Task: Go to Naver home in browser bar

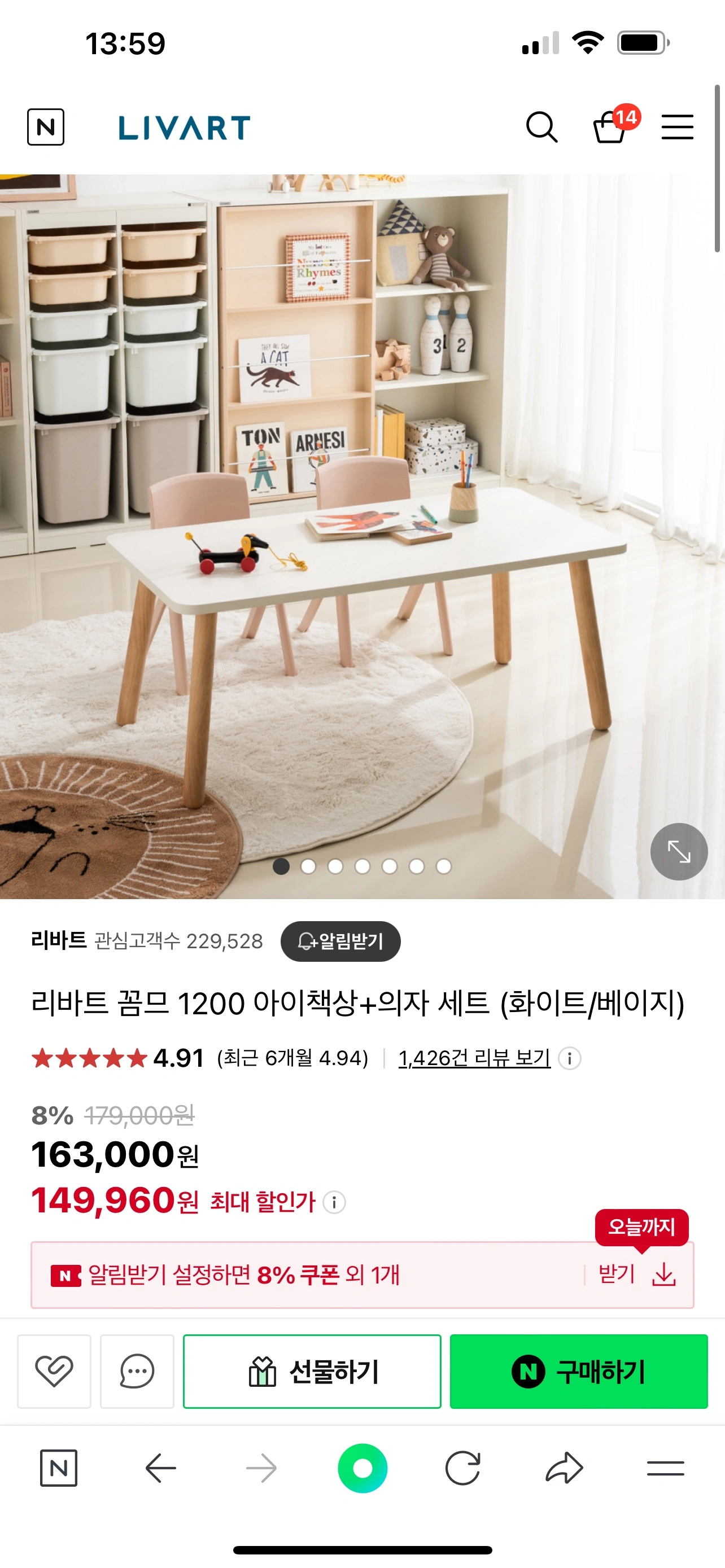Action: (58, 1468)
